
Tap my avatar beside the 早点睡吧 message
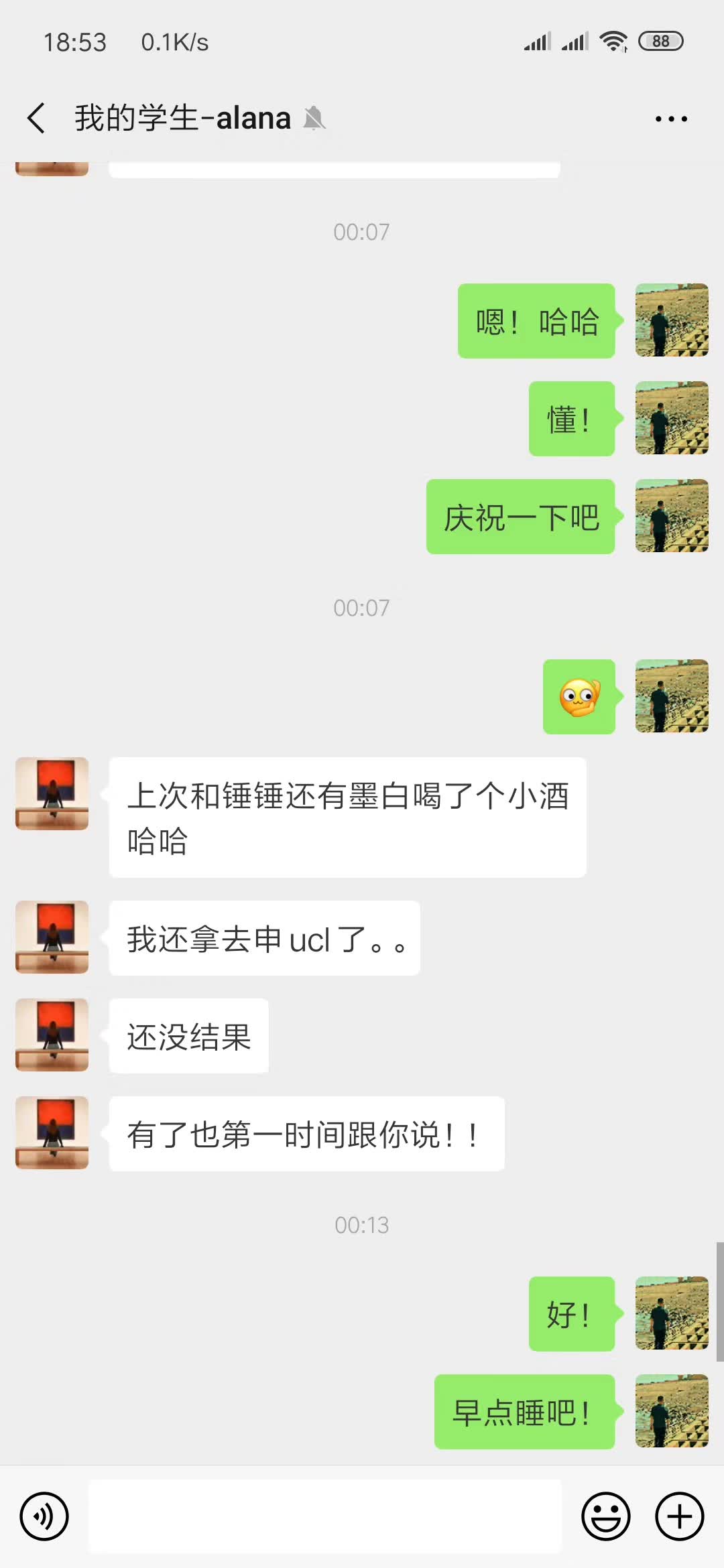tap(672, 1412)
